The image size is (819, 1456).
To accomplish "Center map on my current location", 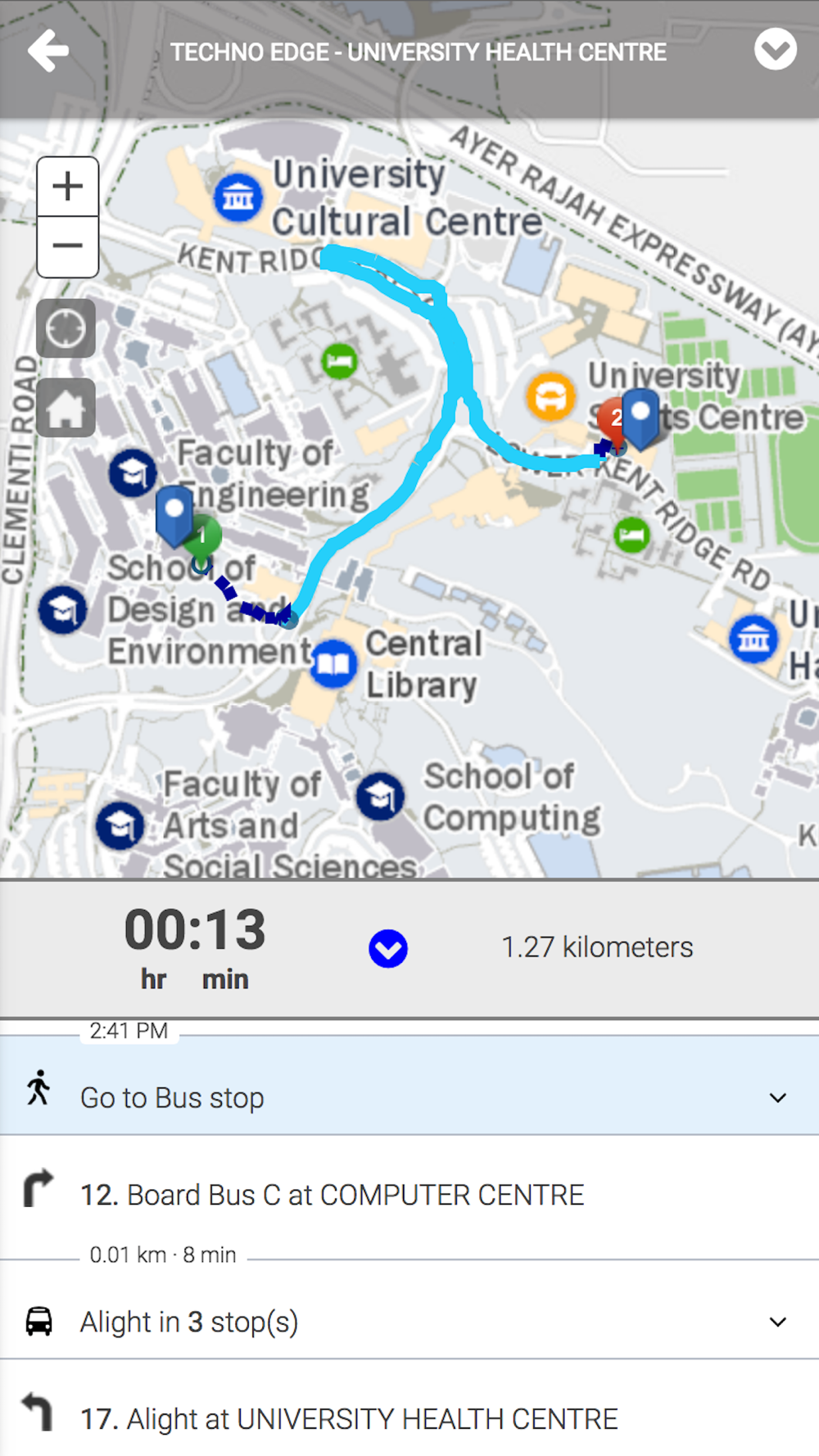I will click(66, 328).
